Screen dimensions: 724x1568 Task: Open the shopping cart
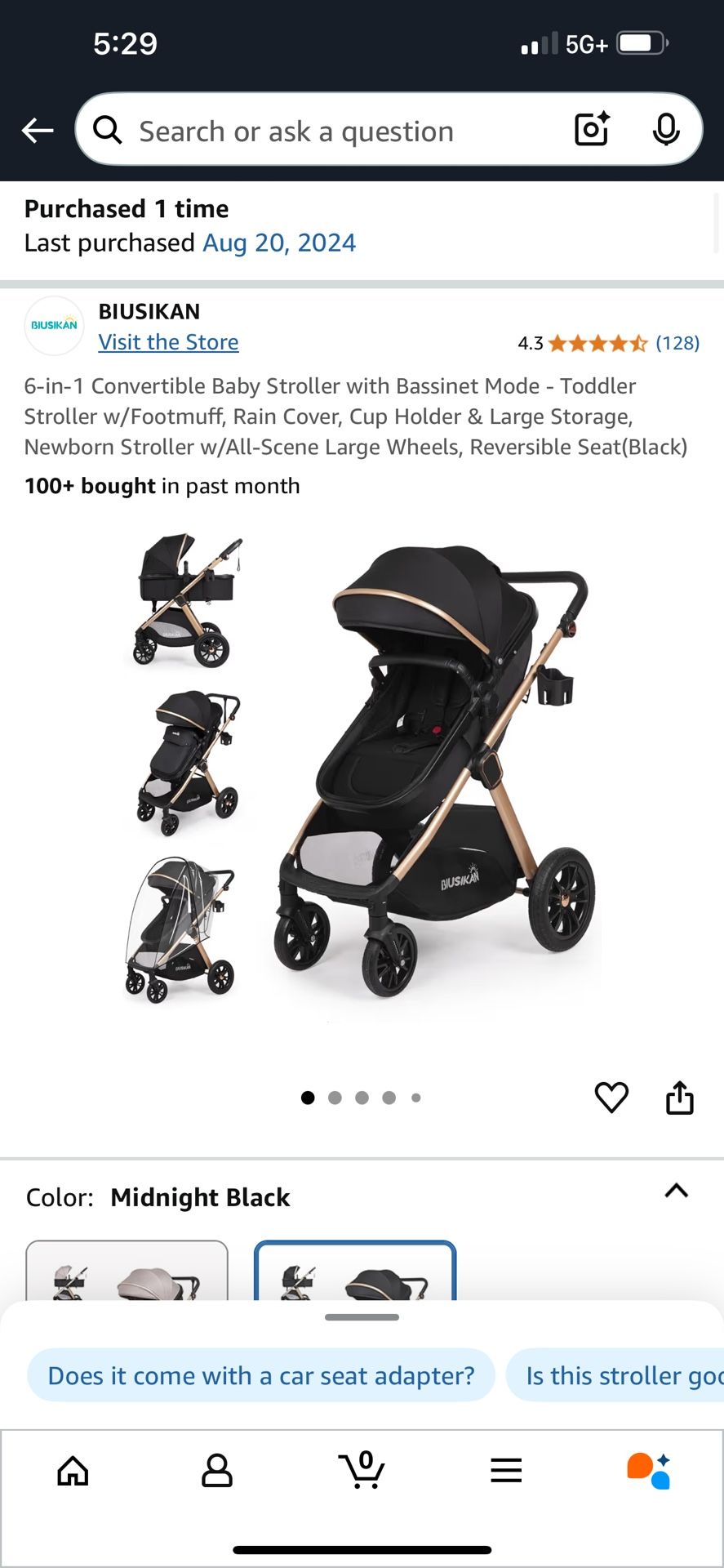click(362, 1471)
